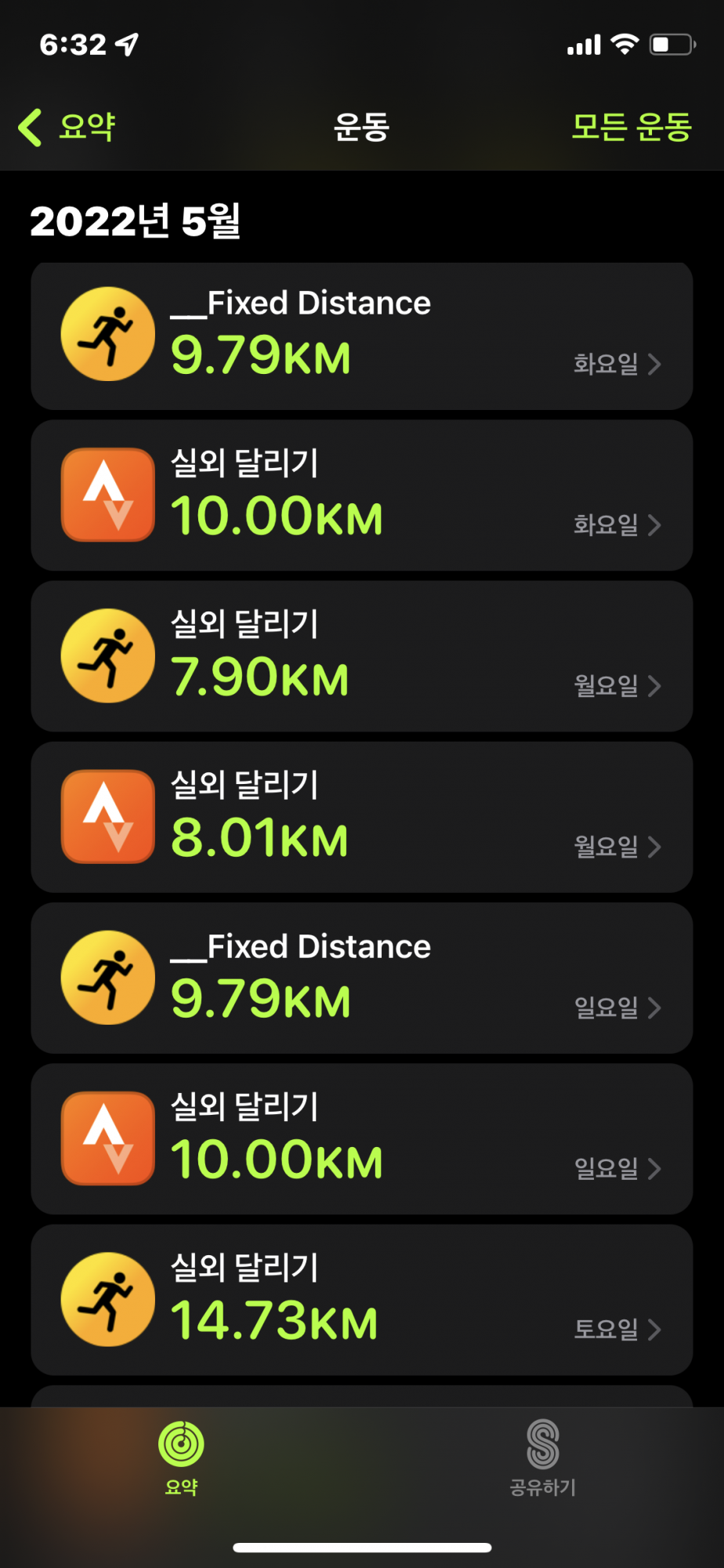
Task: Go back to 요약 screen
Action: [x=69, y=127]
